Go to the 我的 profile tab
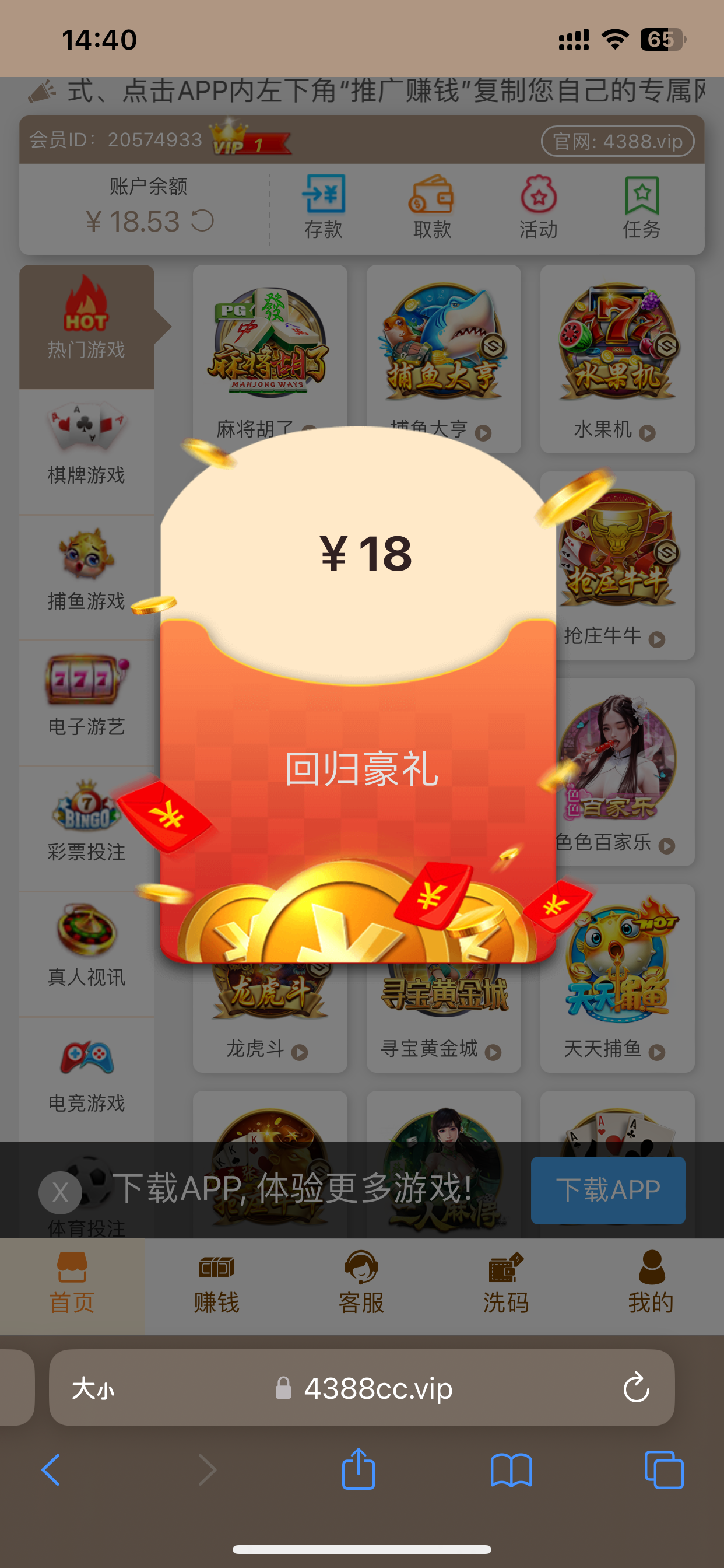Viewport: 724px width, 1568px height. pos(651,1285)
